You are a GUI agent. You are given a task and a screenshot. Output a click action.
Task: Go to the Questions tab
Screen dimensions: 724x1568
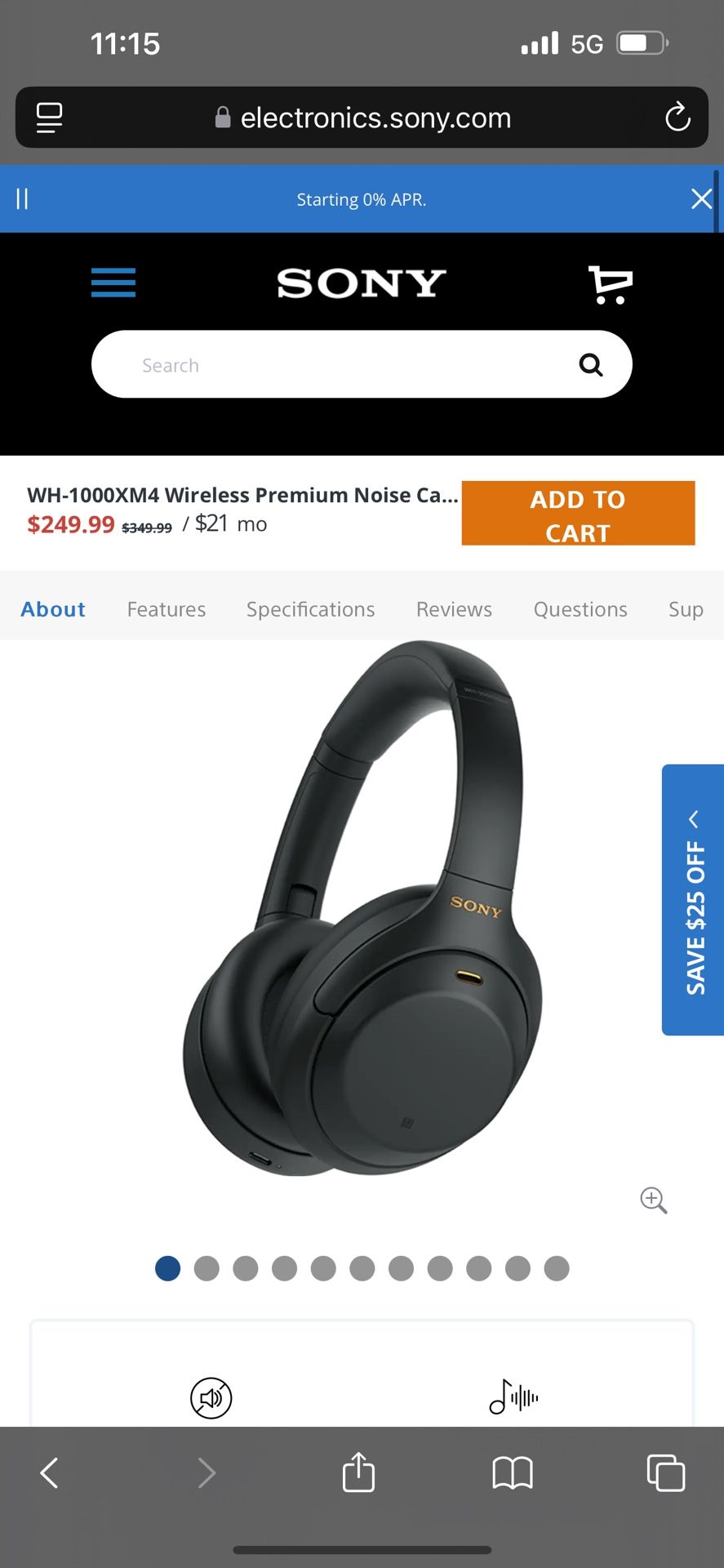tap(580, 609)
